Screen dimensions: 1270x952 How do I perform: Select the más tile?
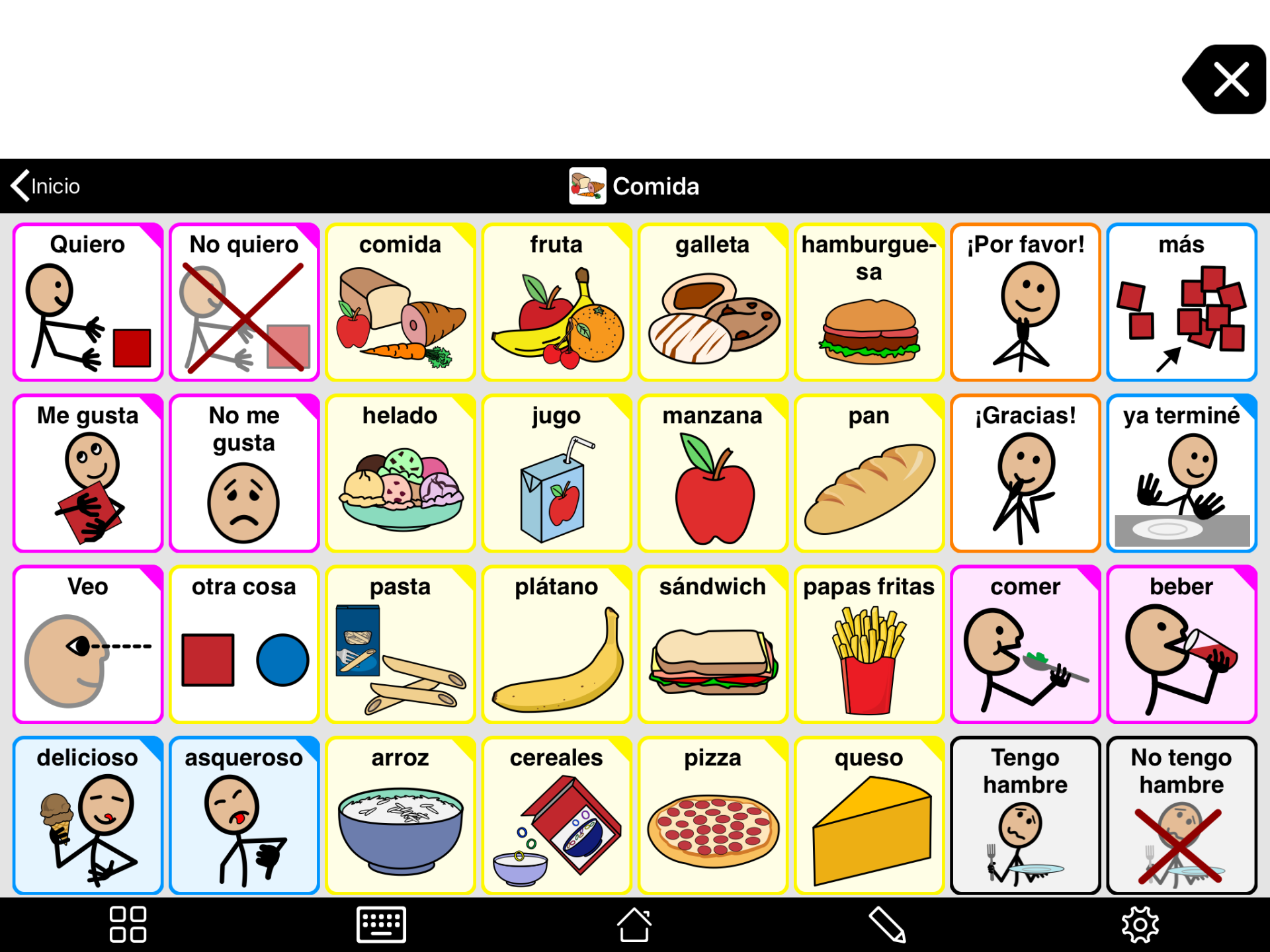(x=1181, y=302)
